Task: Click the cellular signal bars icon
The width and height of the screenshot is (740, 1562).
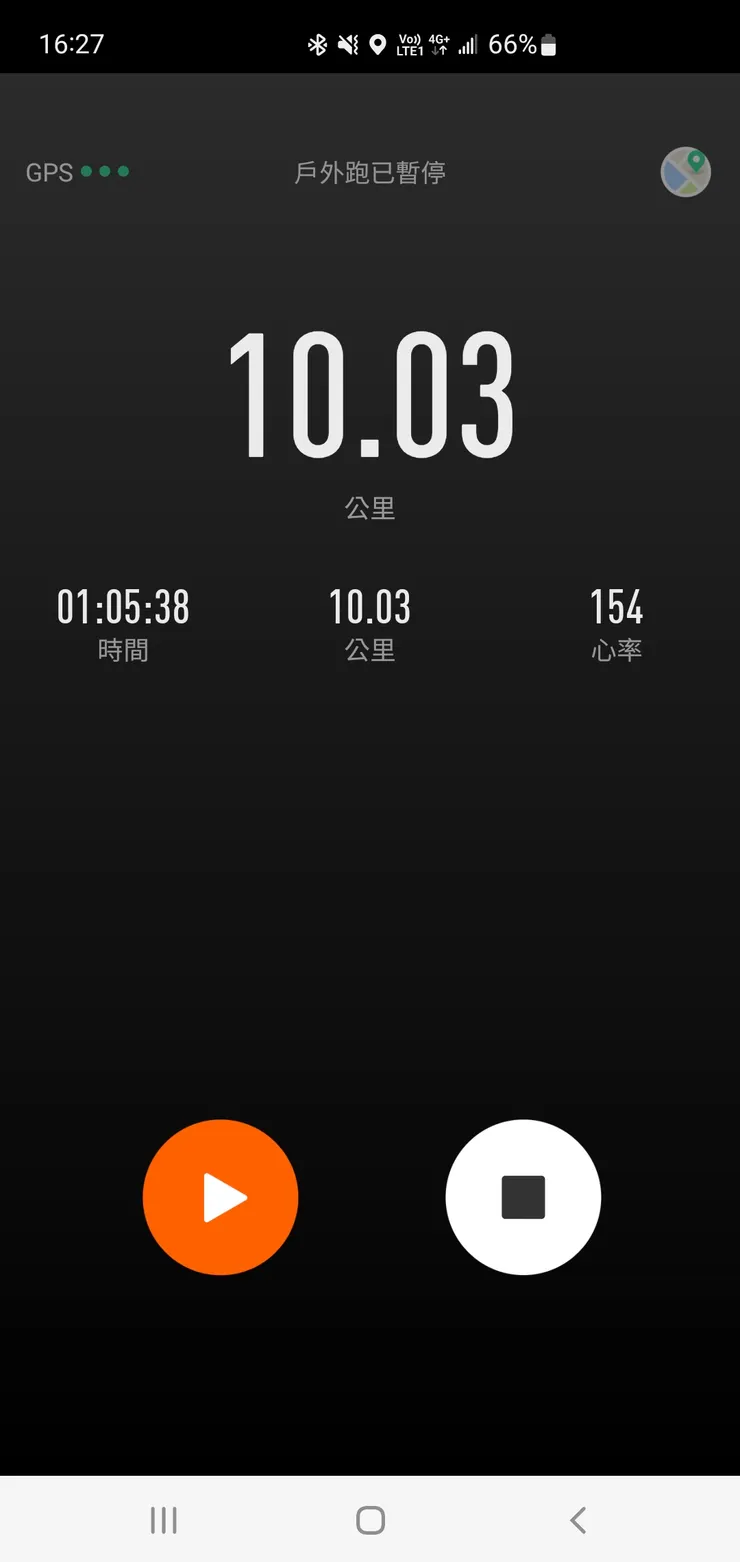Action: click(x=467, y=44)
